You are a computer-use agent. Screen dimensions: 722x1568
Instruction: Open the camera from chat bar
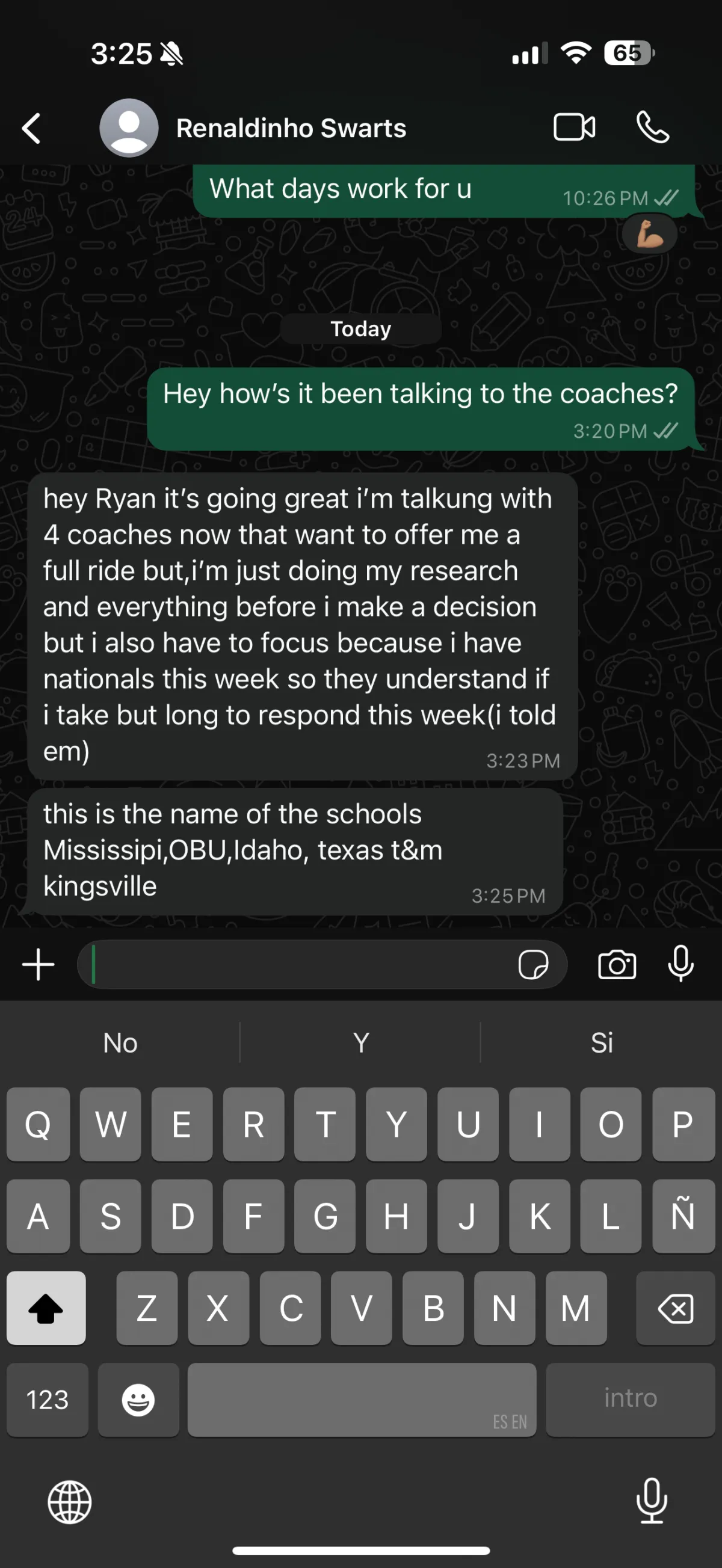617,965
